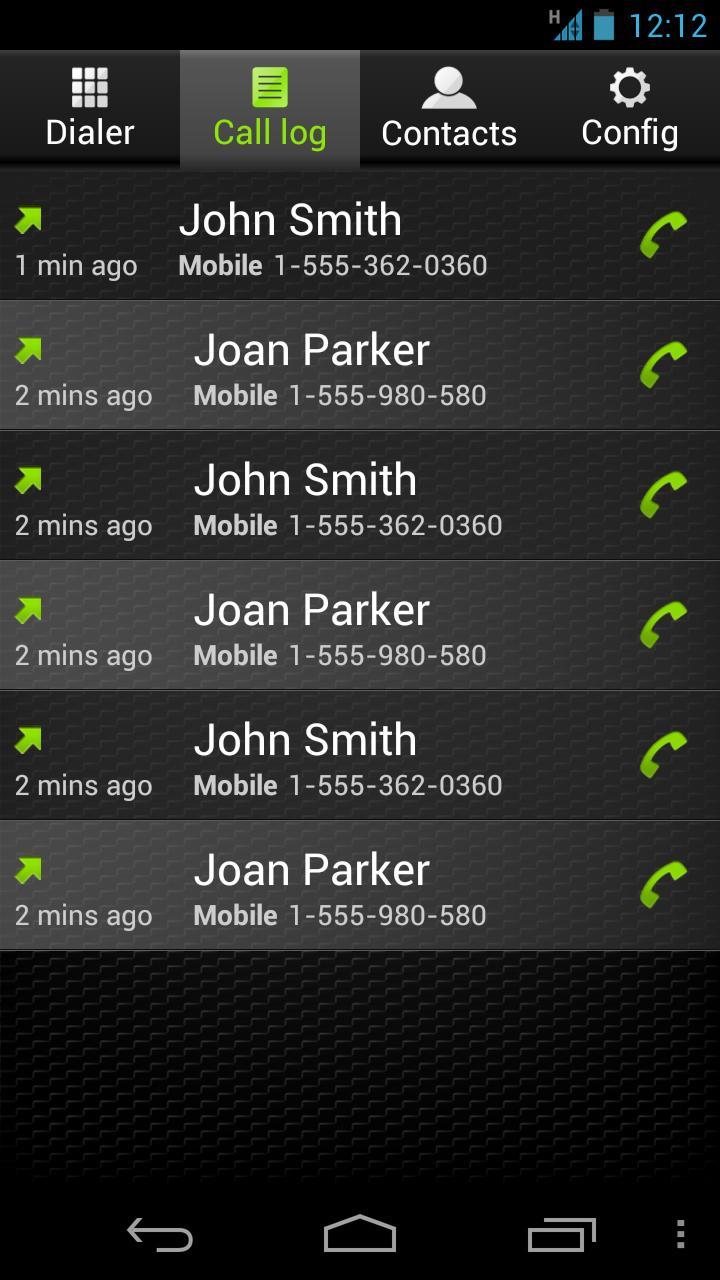Tap Joan Parker's number 1-555-980-580
Screen dimensions: 720x1280
[387, 395]
